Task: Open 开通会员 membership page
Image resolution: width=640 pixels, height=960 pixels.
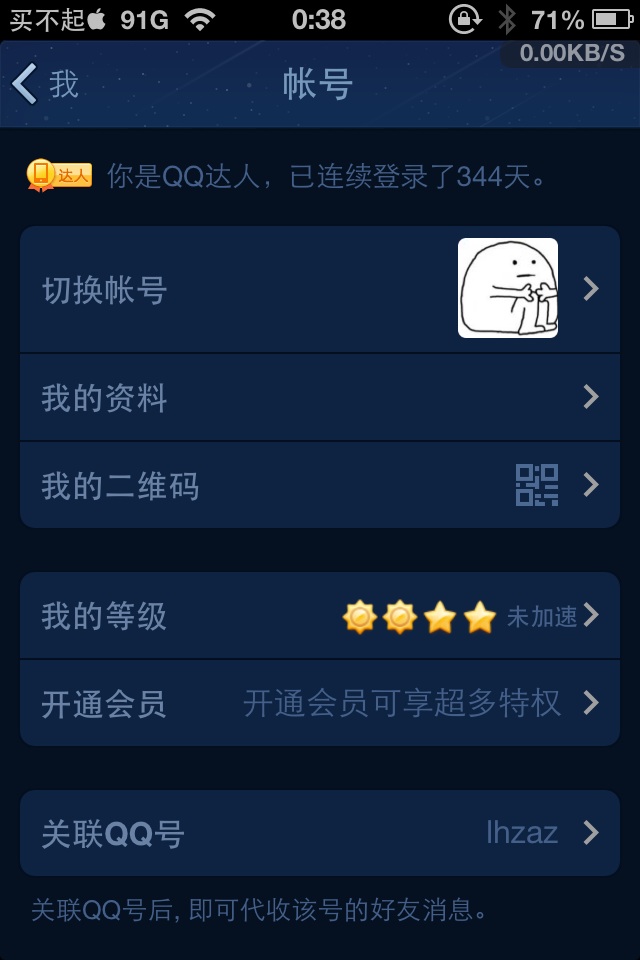Action: (x=320, y=703)
